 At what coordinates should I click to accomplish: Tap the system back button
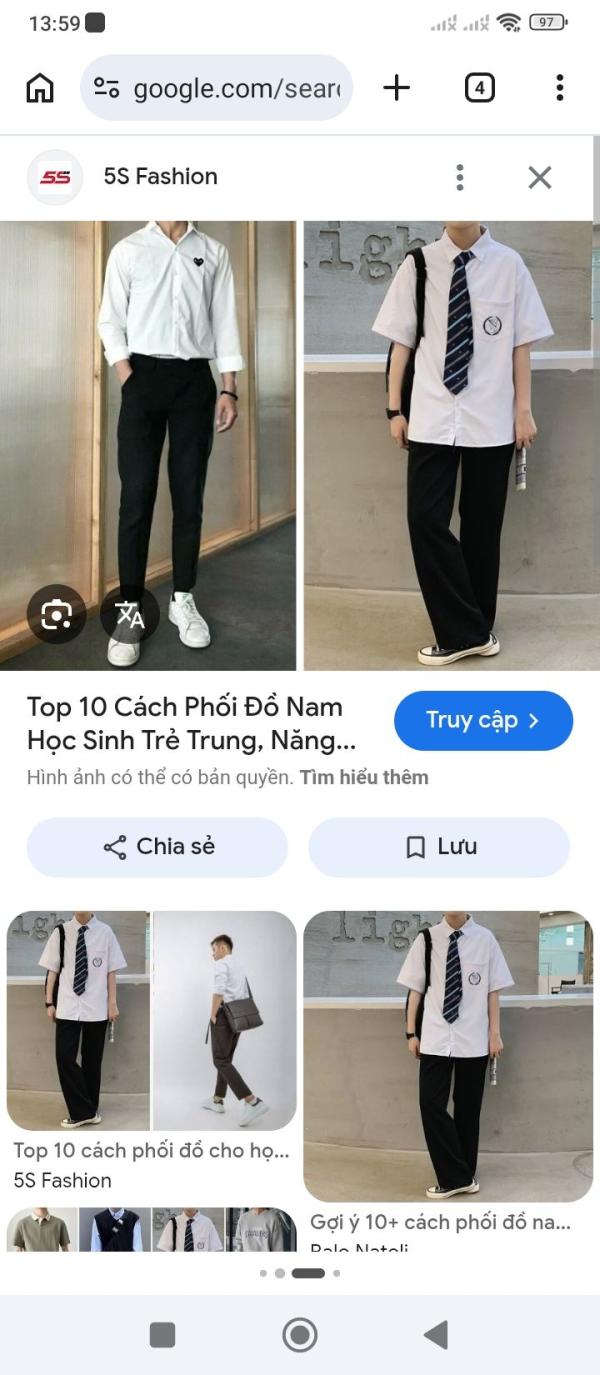436,1335
